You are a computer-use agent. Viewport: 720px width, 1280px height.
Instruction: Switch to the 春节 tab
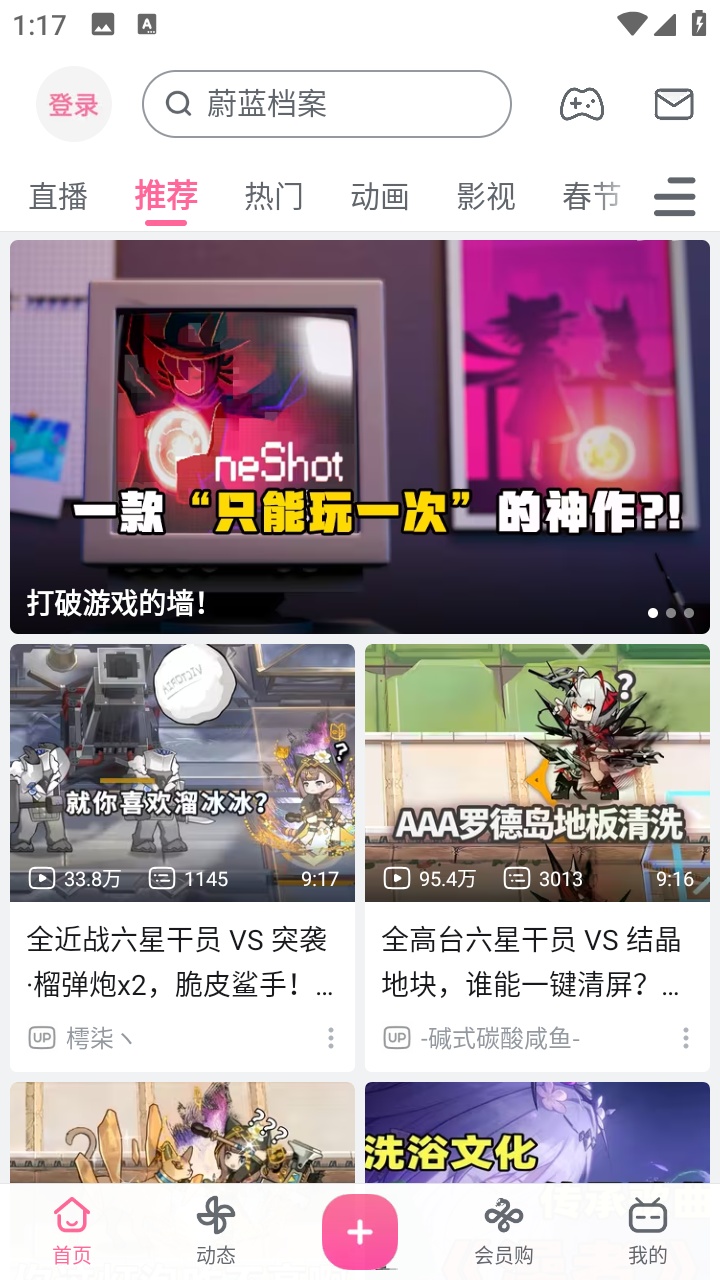(591, 196)
